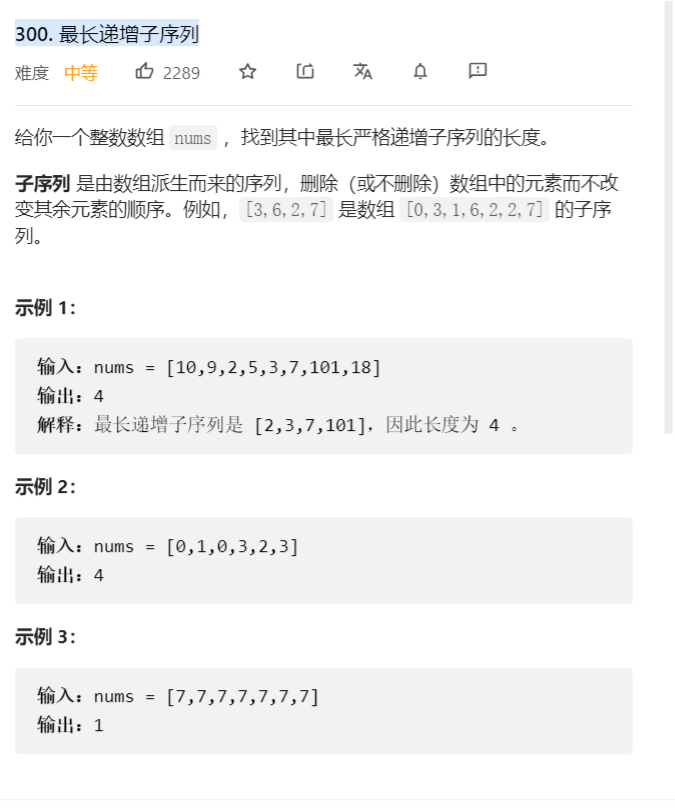Favorite the problem with the star icon
Screen dimensions: 675x809
click(x=248, y=71)
